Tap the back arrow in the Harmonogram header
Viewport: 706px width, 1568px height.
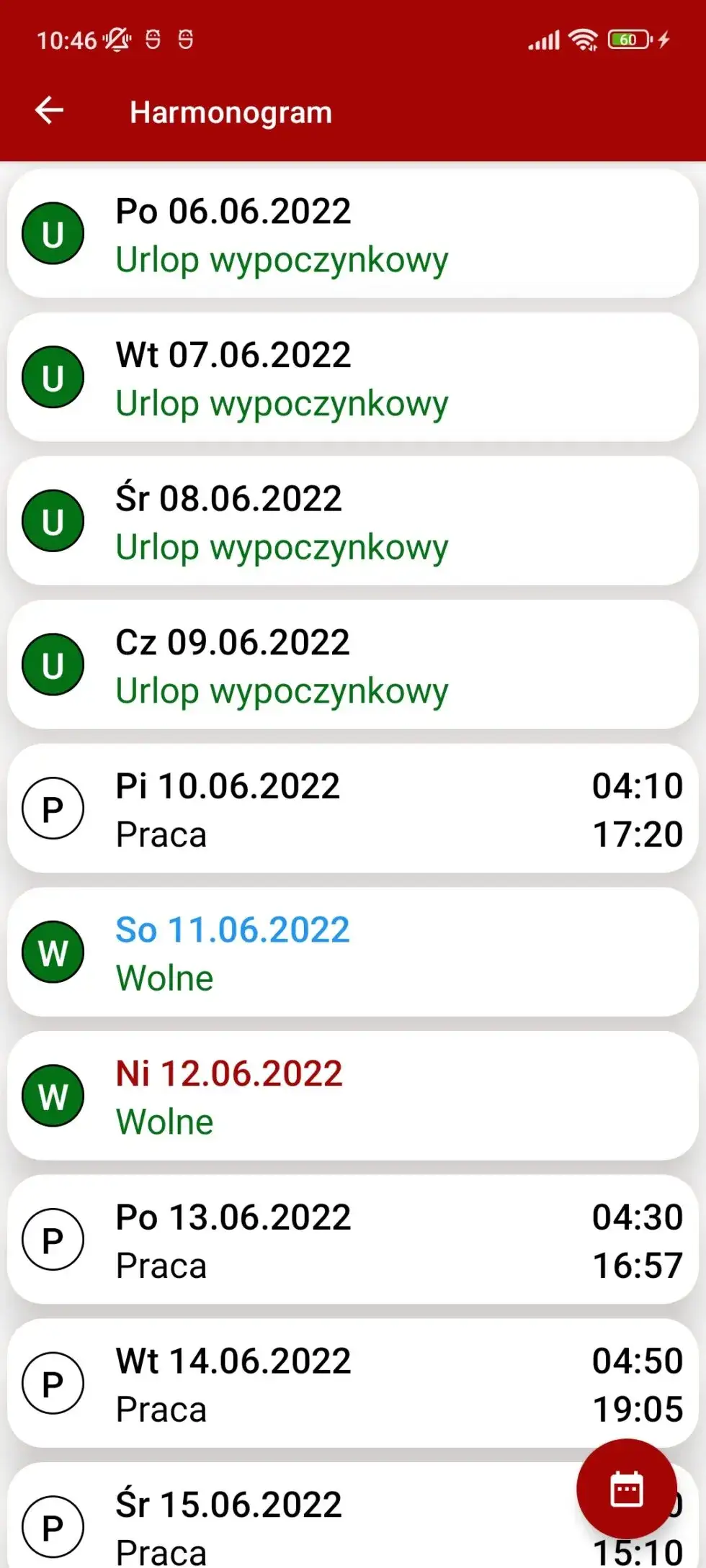point(48,111)
